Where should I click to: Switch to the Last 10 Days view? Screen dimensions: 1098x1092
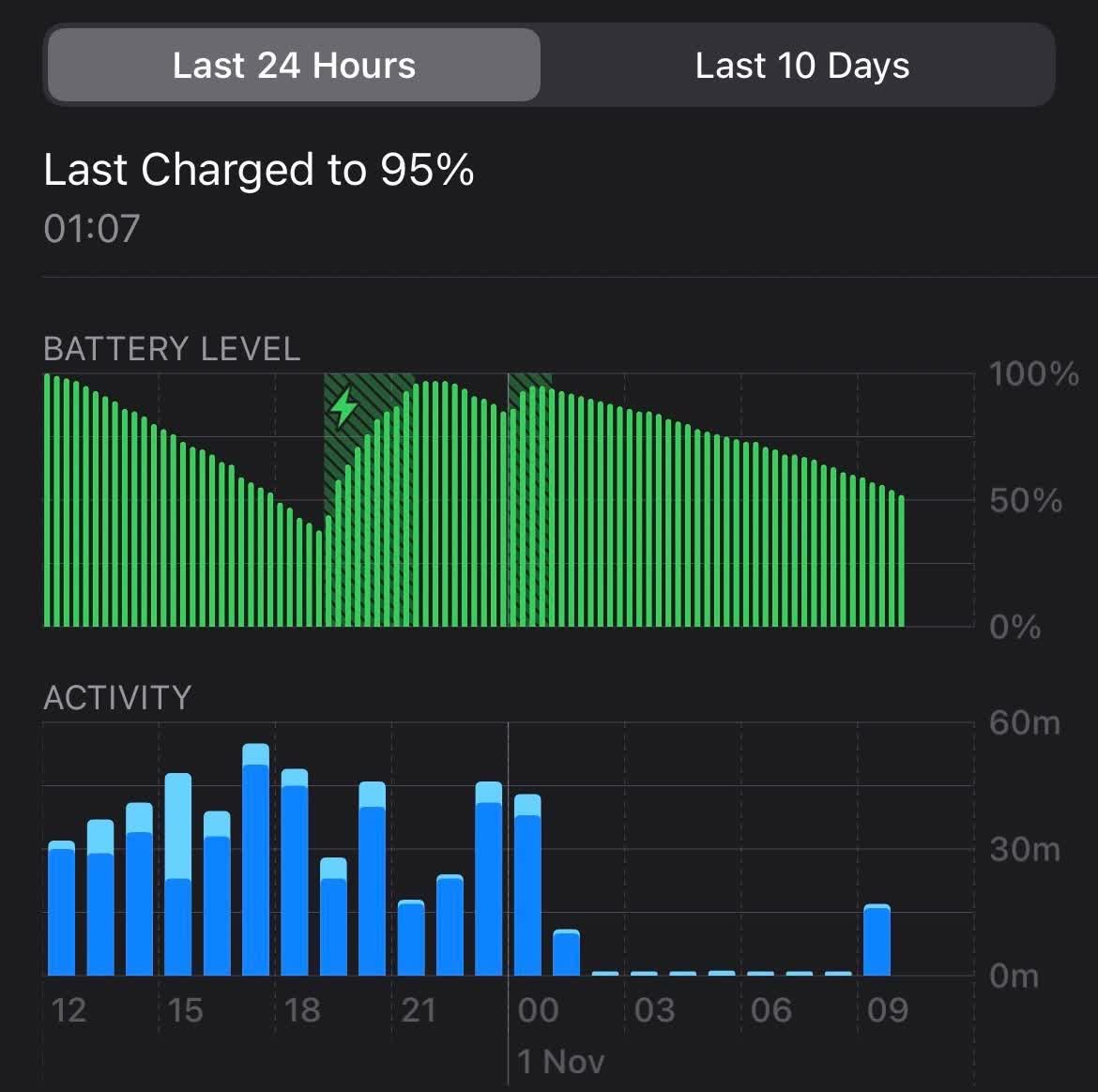coord(801,66)
